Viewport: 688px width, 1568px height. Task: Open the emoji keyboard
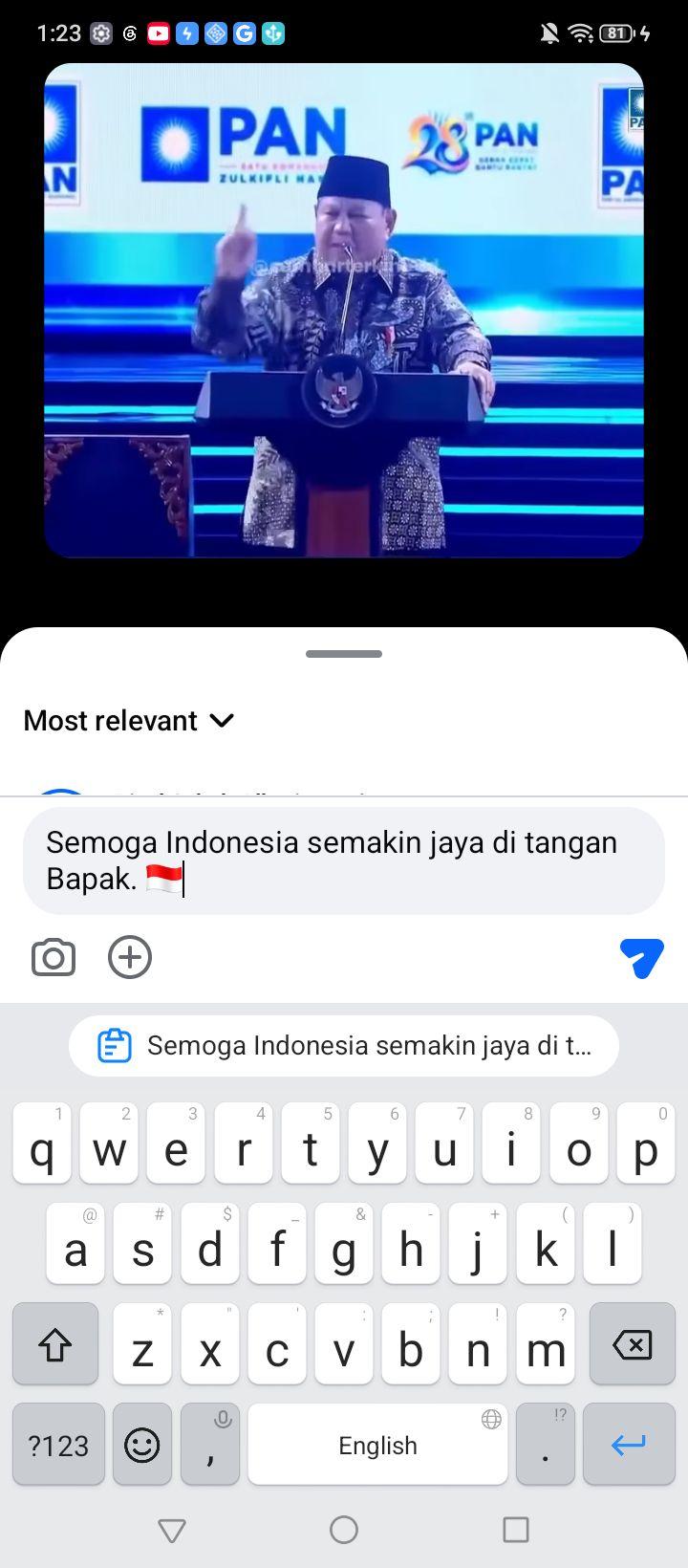pyautogui.click(x=142, y=1445)
